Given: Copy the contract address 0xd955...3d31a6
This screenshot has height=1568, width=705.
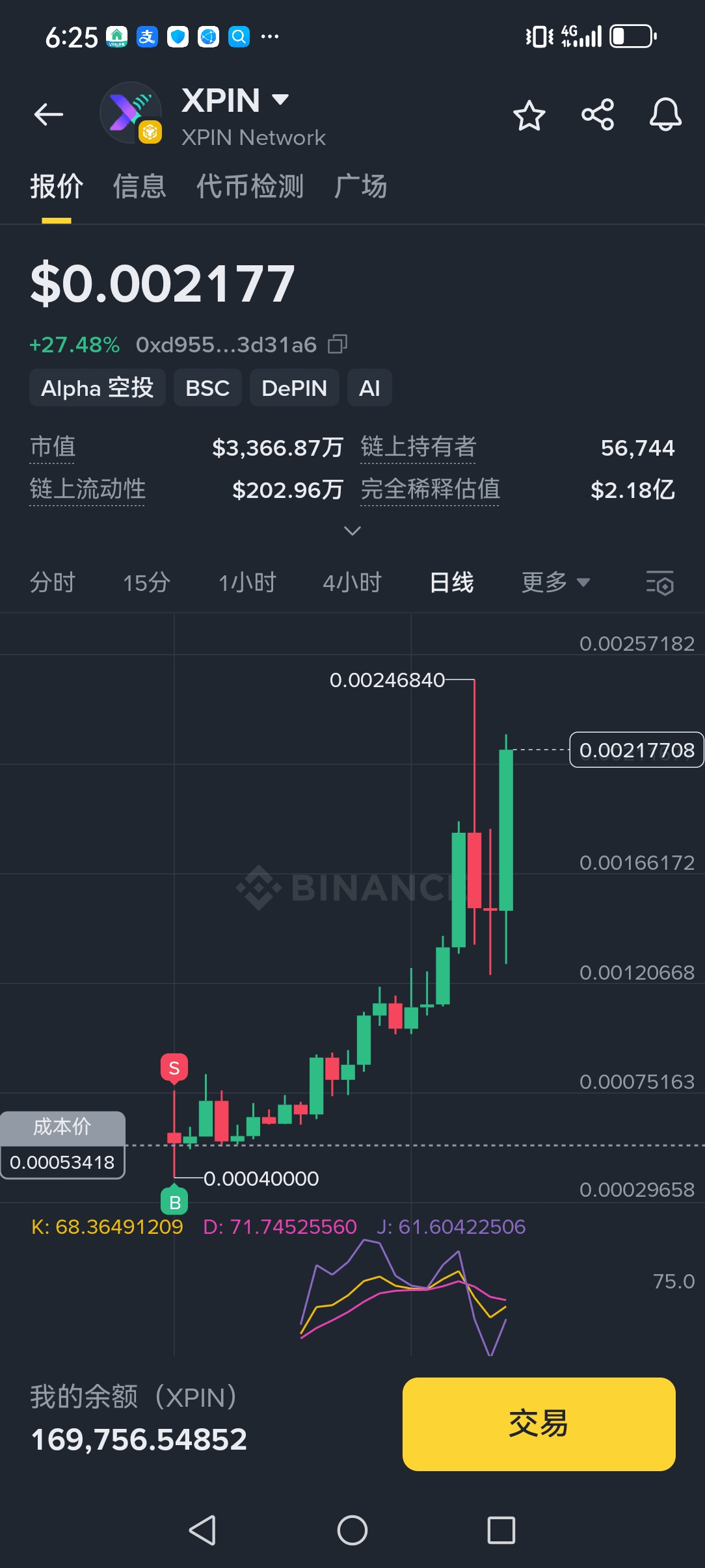Looking at the screenshot, I should pos(338,344).
